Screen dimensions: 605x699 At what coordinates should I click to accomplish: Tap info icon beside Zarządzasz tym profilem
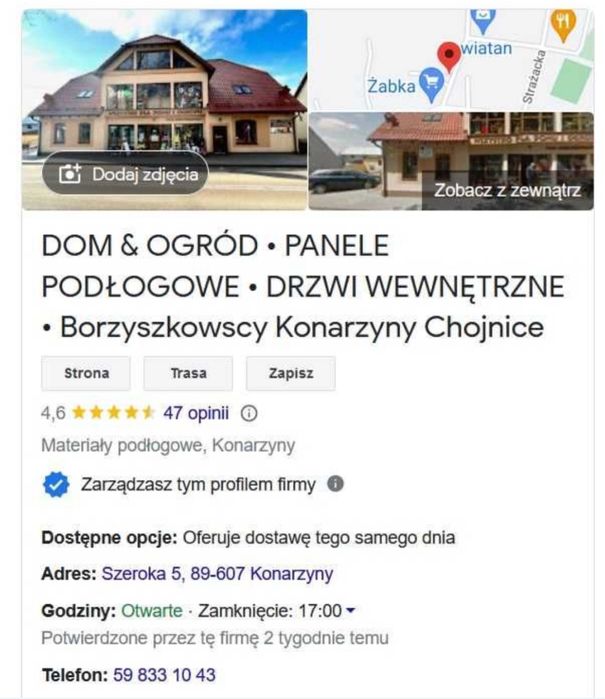(336, 484)
